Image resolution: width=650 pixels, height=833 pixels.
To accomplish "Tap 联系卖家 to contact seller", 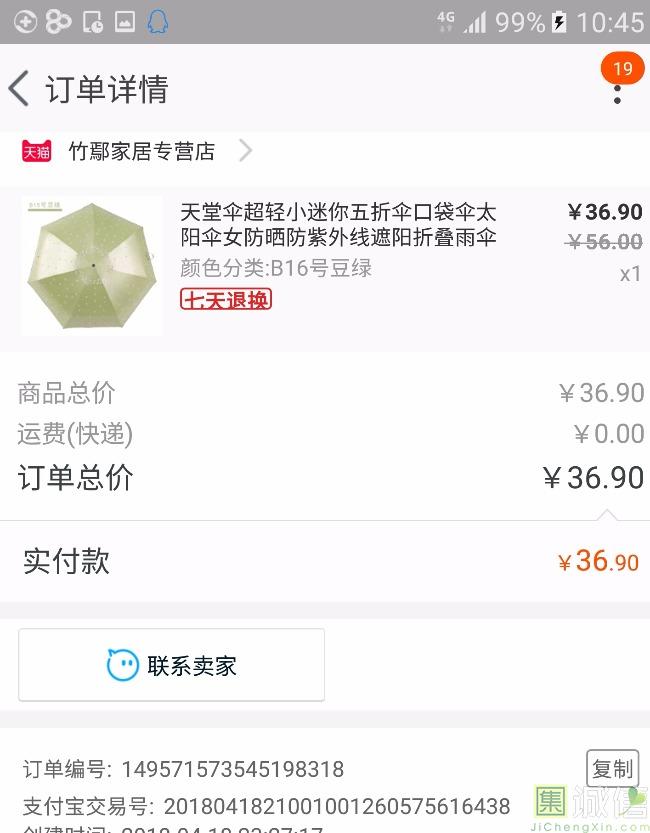I will [x=171, y=665].
